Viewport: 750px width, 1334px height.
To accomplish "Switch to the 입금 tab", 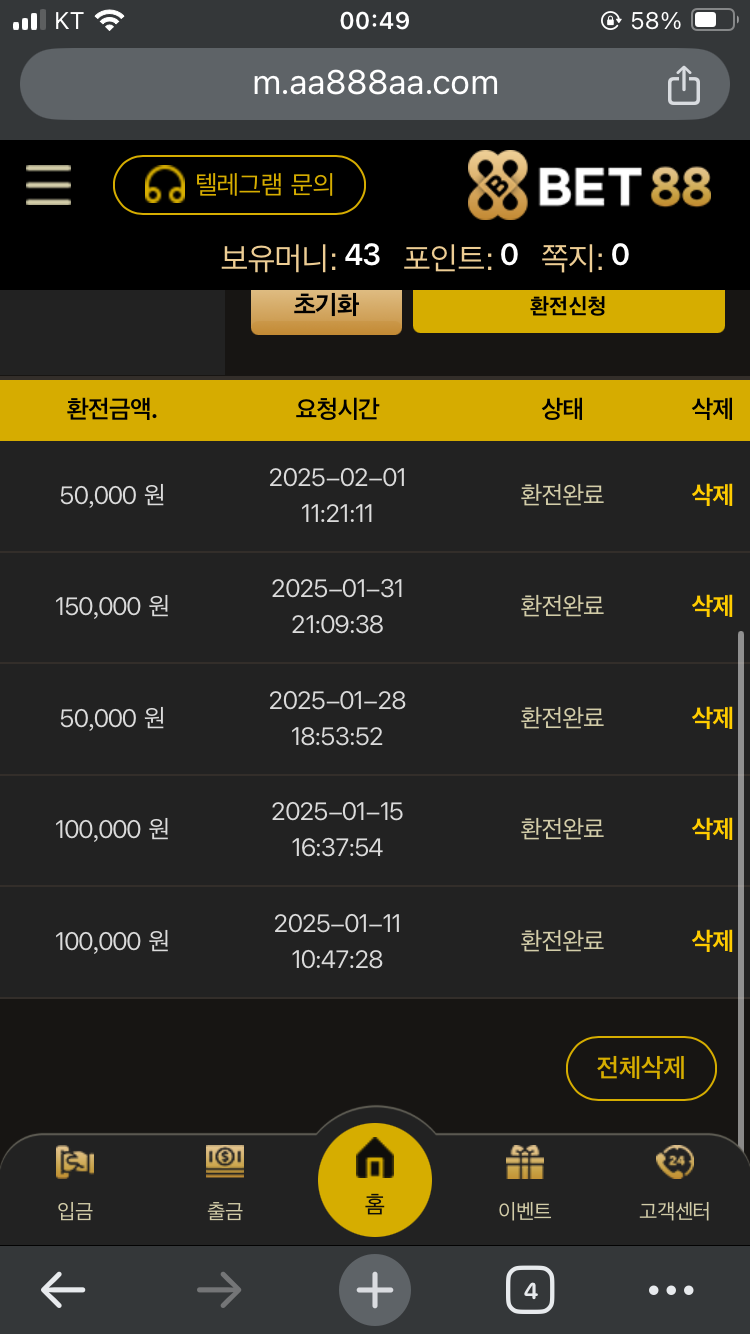I will pyautogui.click(x=75, y=1184).
